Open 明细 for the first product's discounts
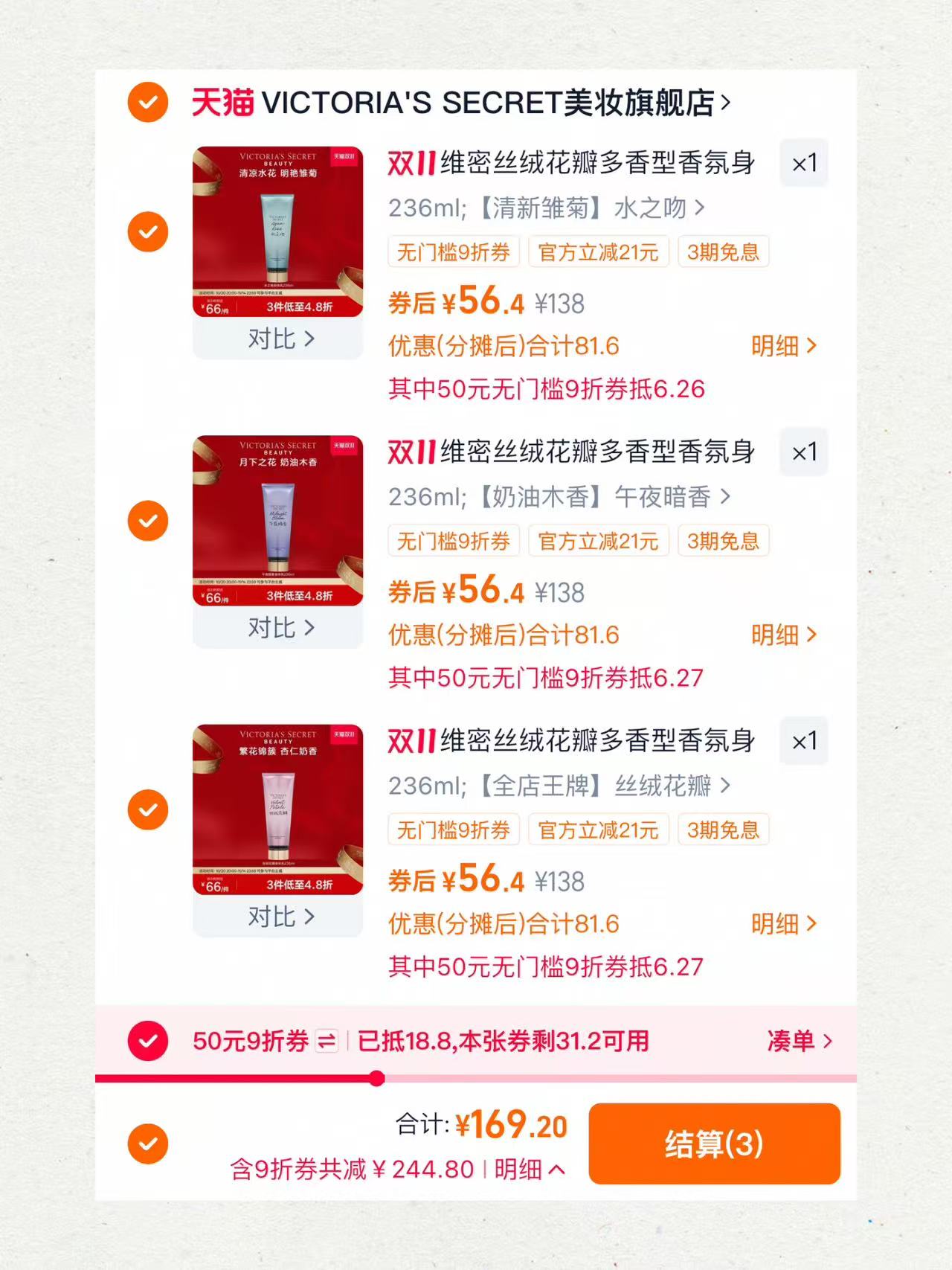The width and height of the screenshot is (952, 1270). [x=782, y=346]
